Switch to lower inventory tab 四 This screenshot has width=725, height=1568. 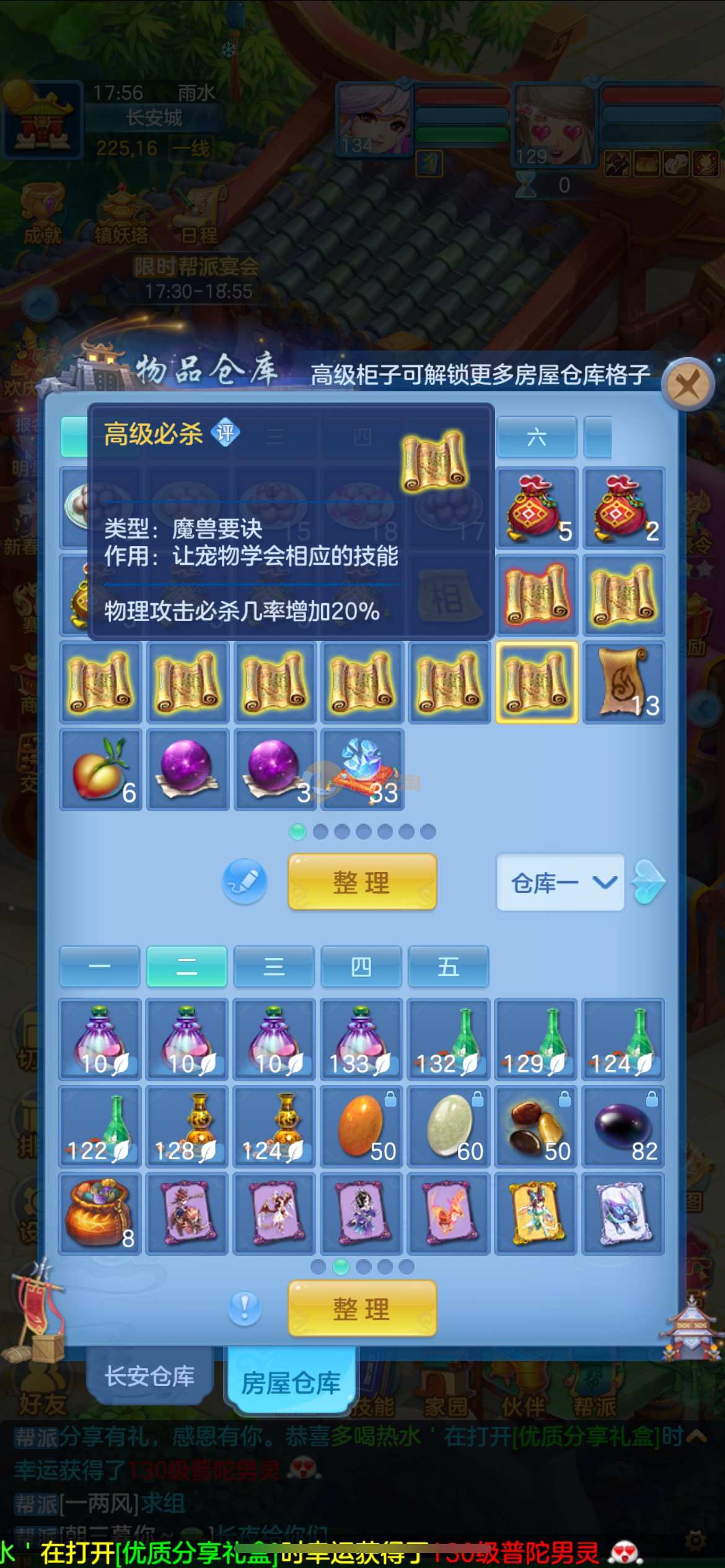pos(361,966)
